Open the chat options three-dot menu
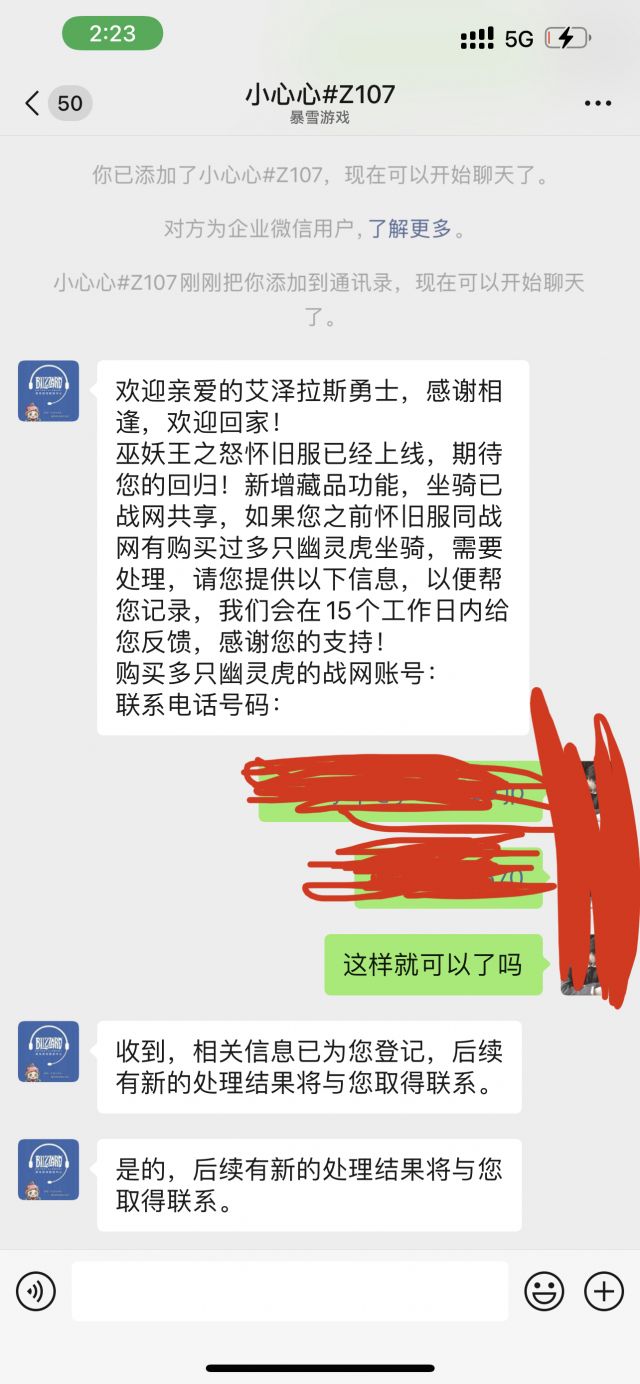This screenshot has height=1384, width=640. 597,103
